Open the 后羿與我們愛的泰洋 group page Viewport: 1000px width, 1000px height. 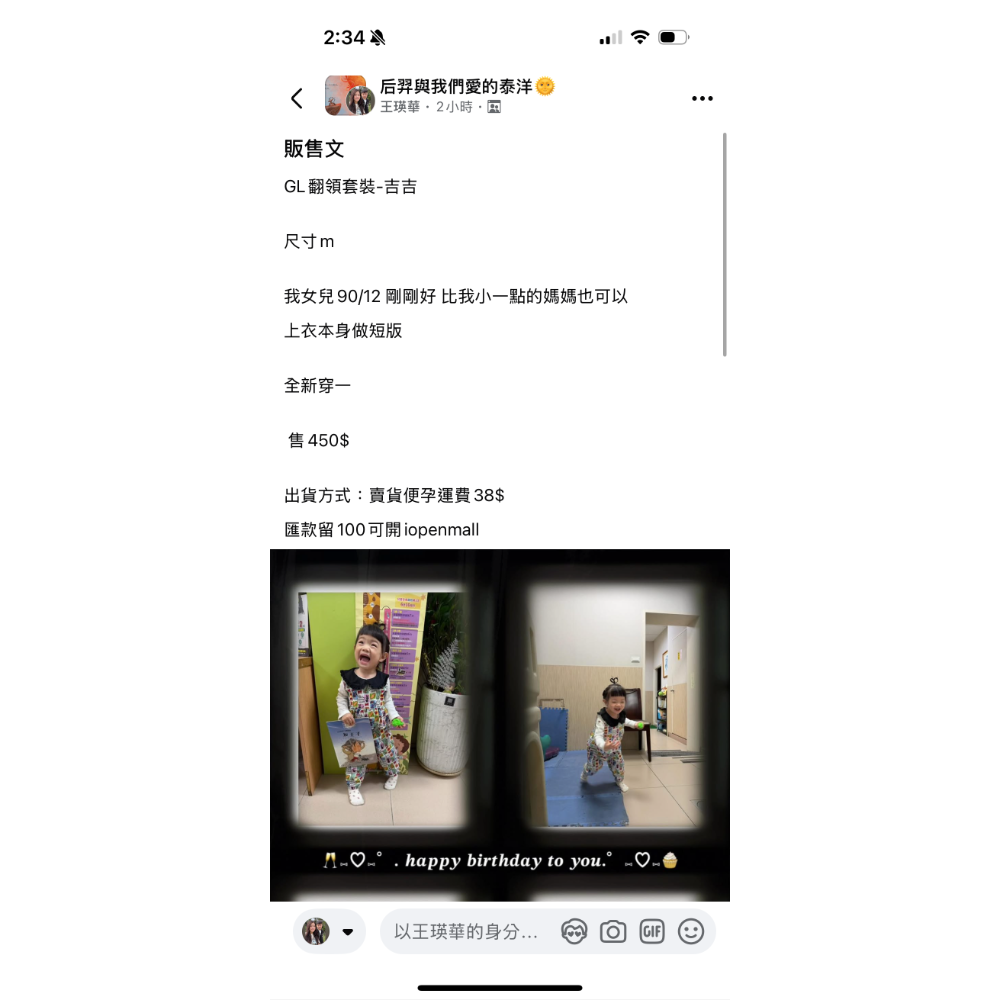457,87
